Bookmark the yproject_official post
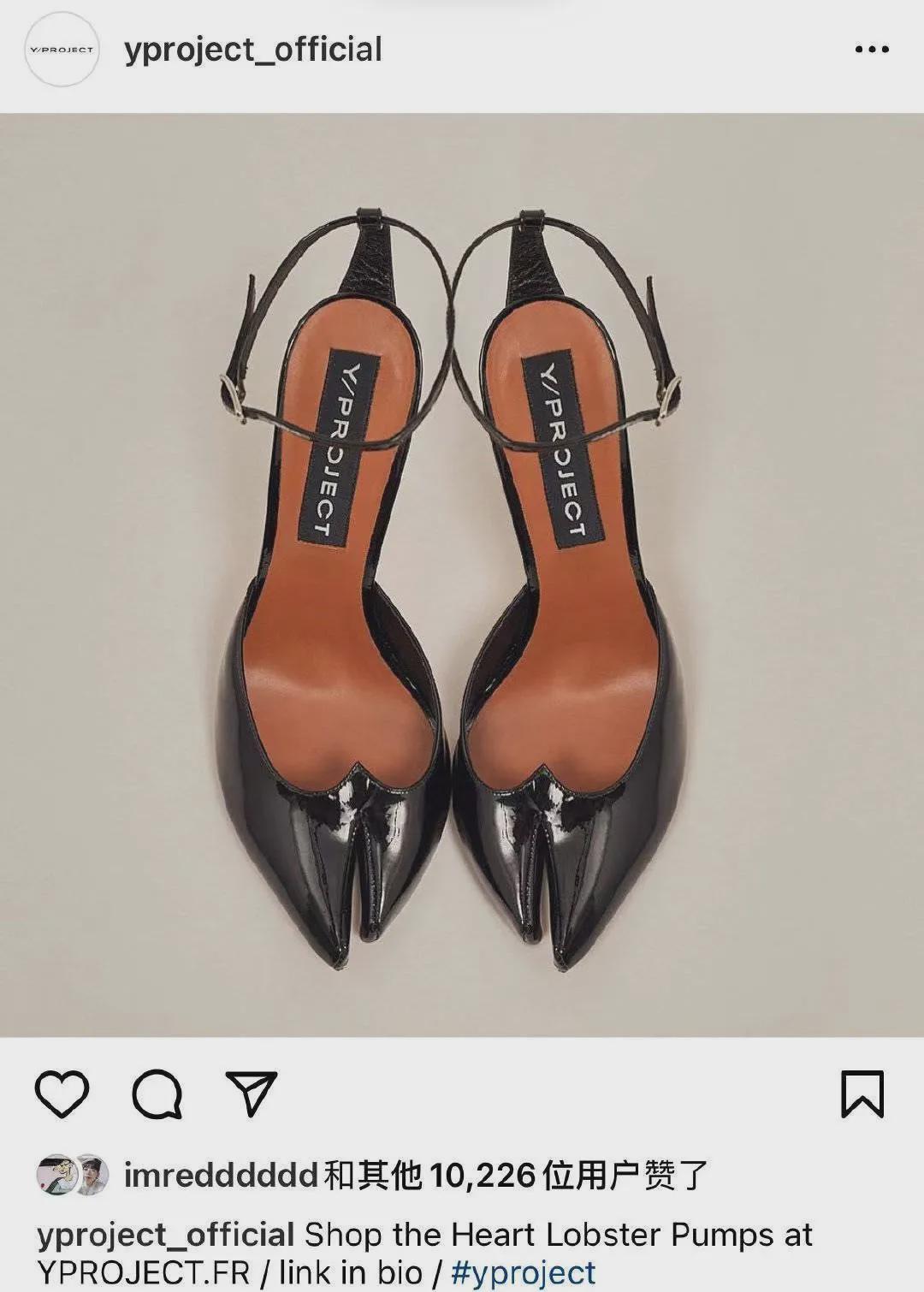Screen dimensions: 924x1292 [x=862, y=1094]
